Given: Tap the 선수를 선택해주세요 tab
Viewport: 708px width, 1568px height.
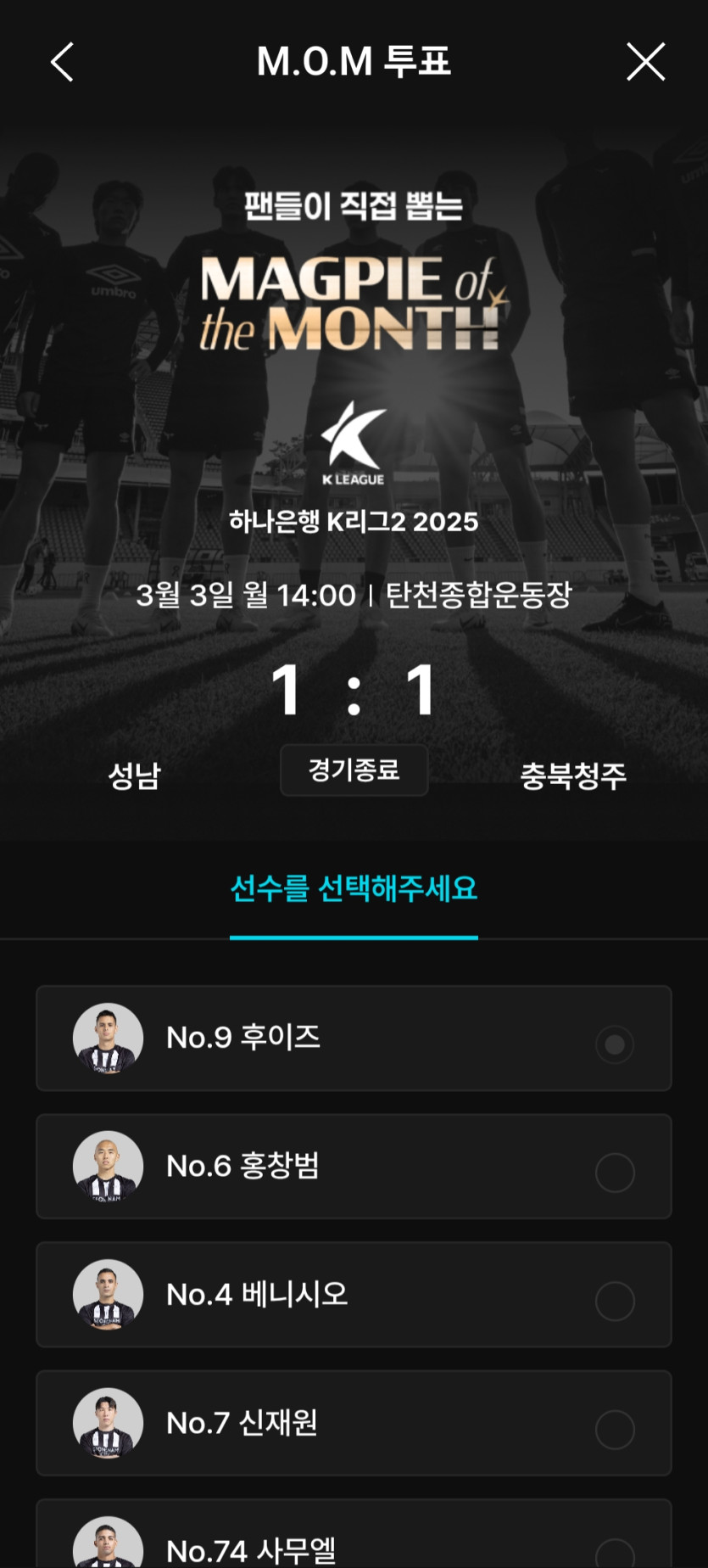Looking at the screenshot, I should click(354, 889).
